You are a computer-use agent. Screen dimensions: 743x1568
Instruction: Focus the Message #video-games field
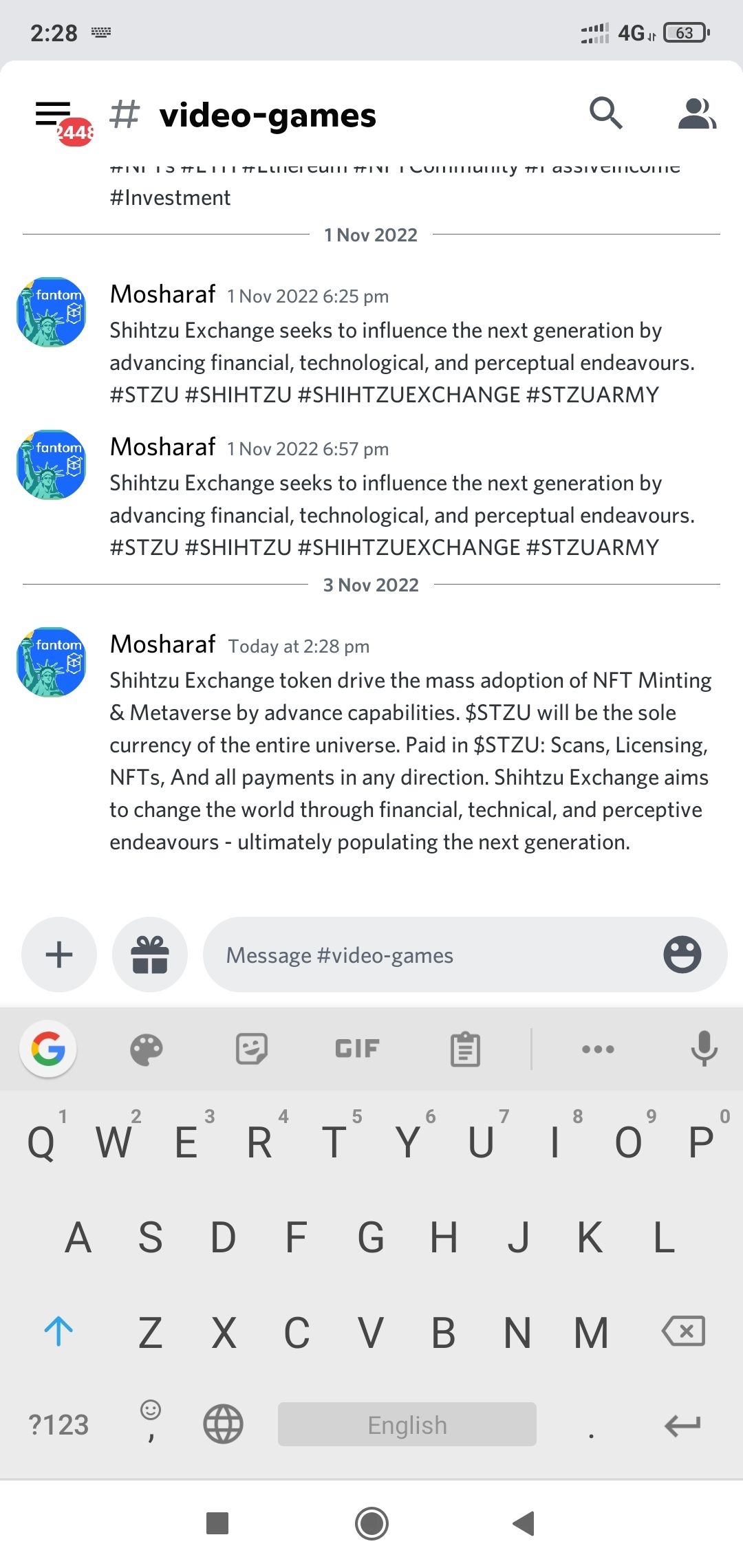point(427,955)
